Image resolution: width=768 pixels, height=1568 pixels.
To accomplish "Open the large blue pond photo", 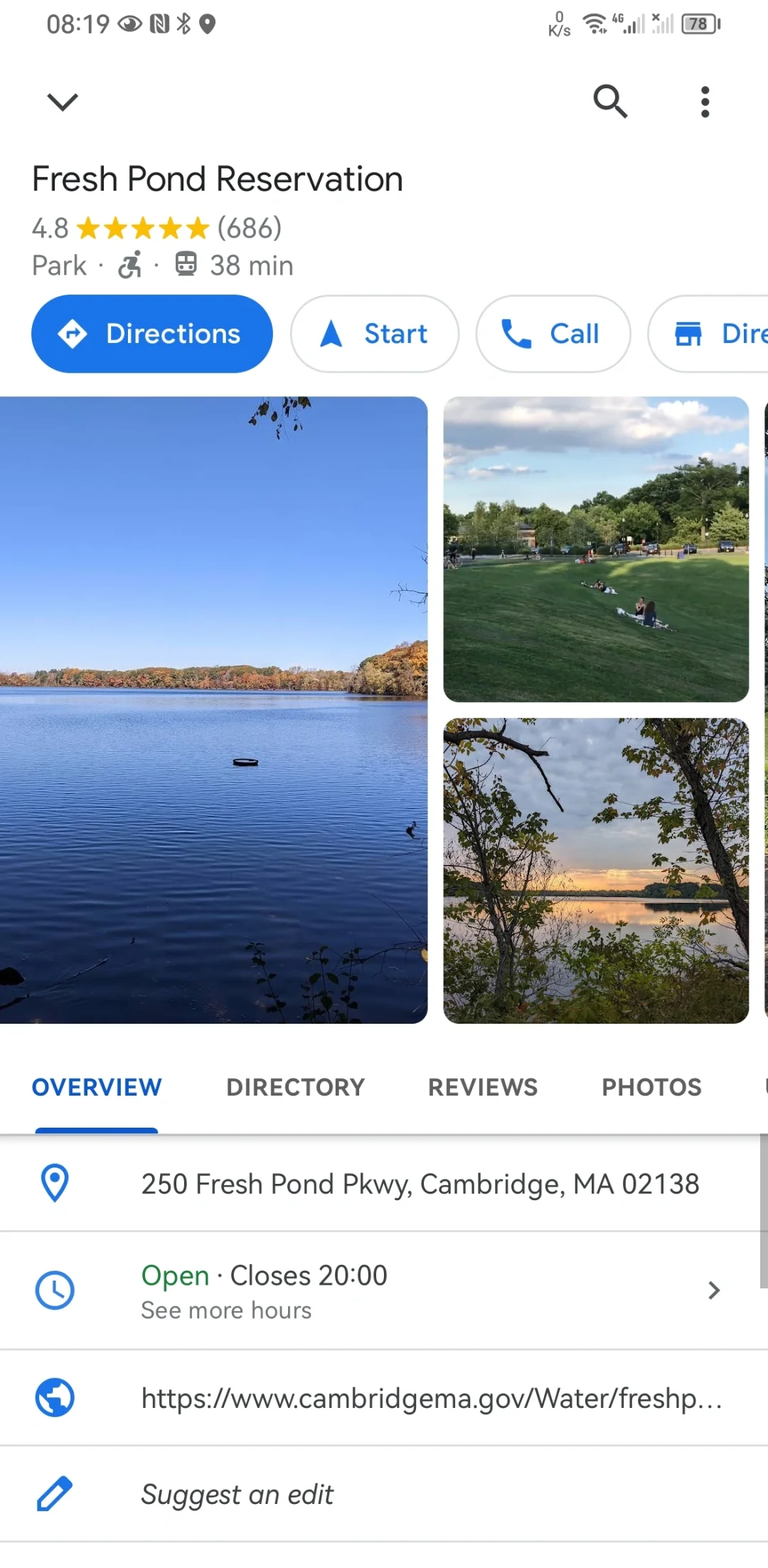I will coord(213,709).
